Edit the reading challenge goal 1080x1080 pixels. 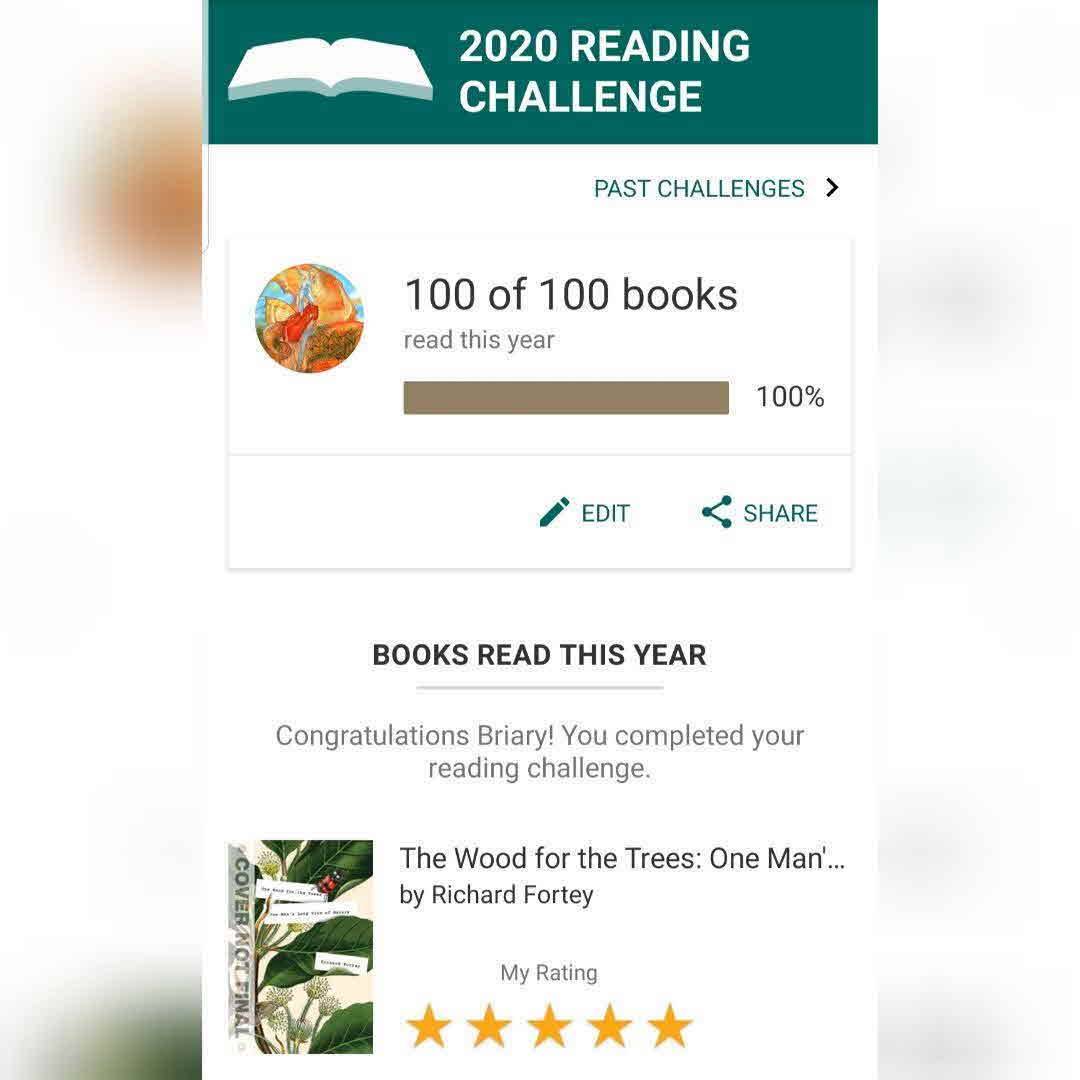(x=585, y=513)
